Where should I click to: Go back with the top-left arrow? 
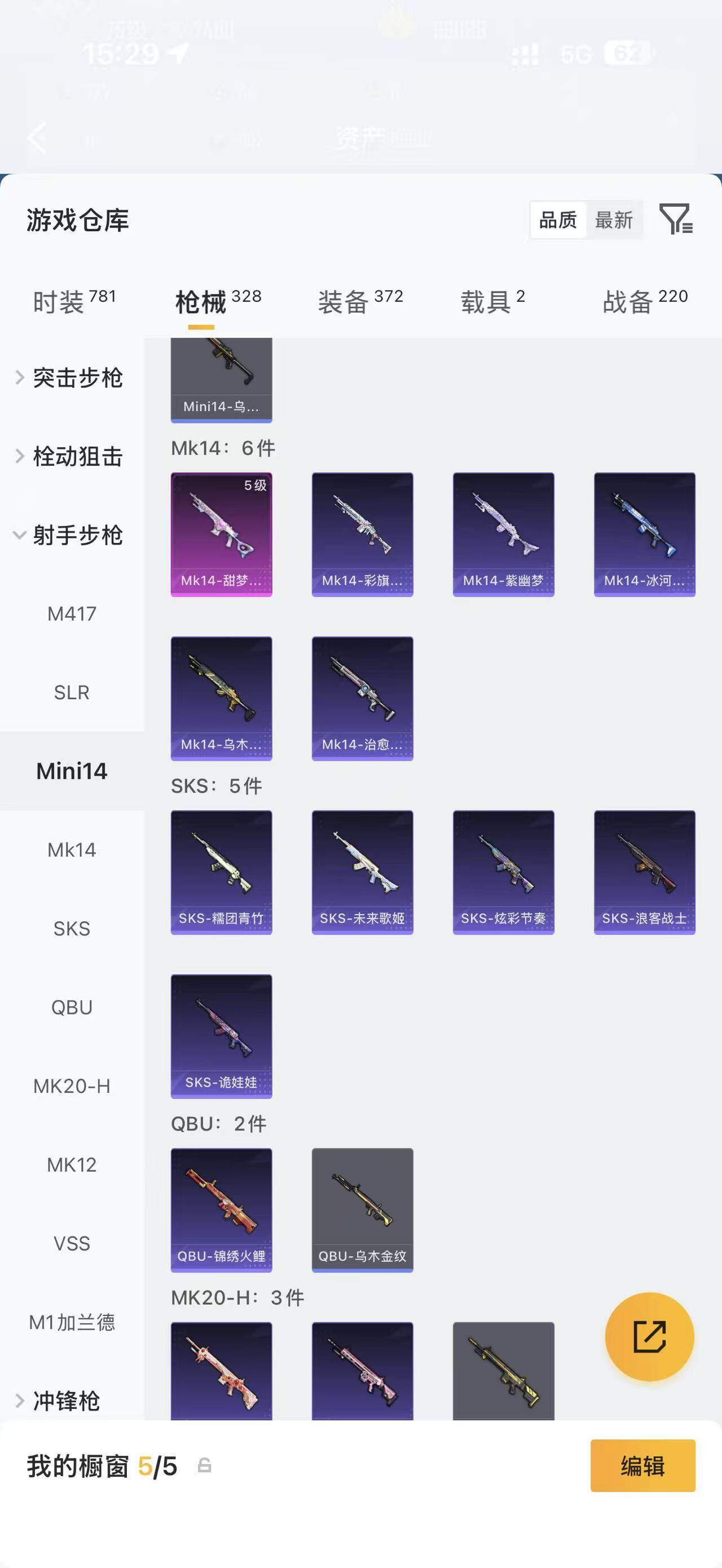[x=38, y=138]
